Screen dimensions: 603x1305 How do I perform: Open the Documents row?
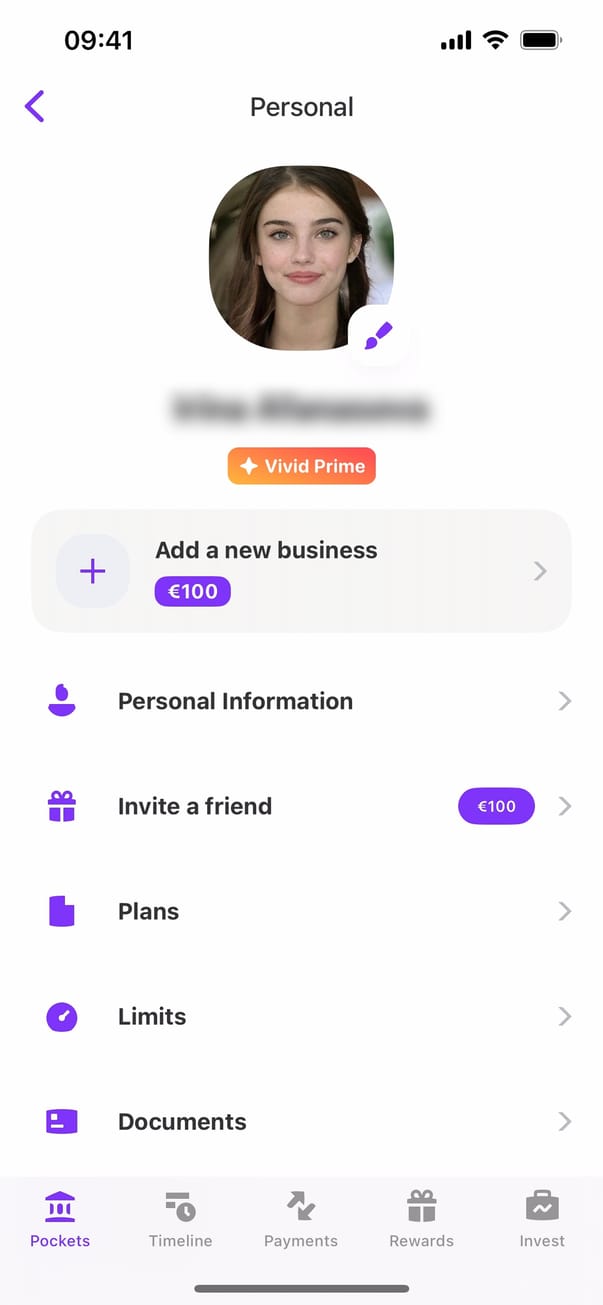301,1121
